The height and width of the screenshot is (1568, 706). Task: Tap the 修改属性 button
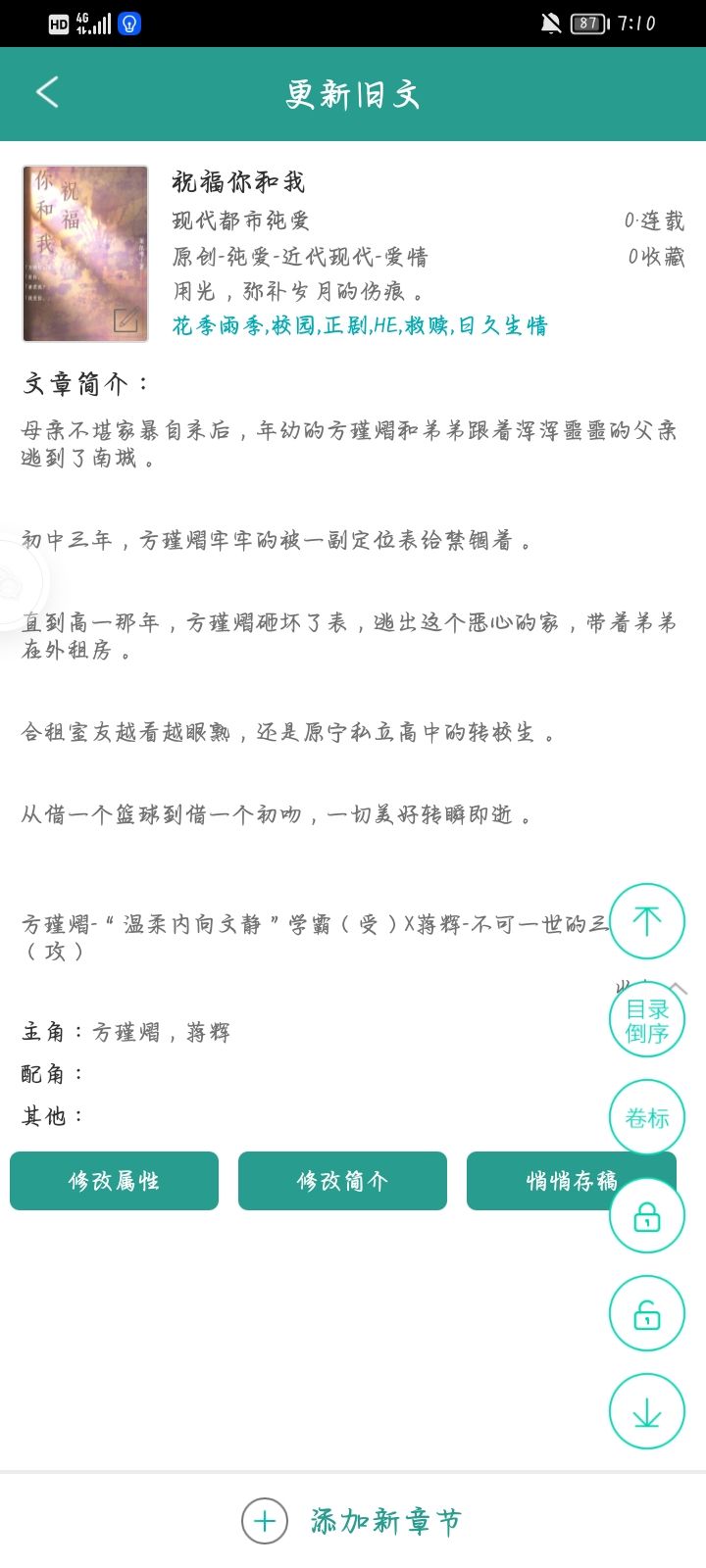coord(114,1181)
